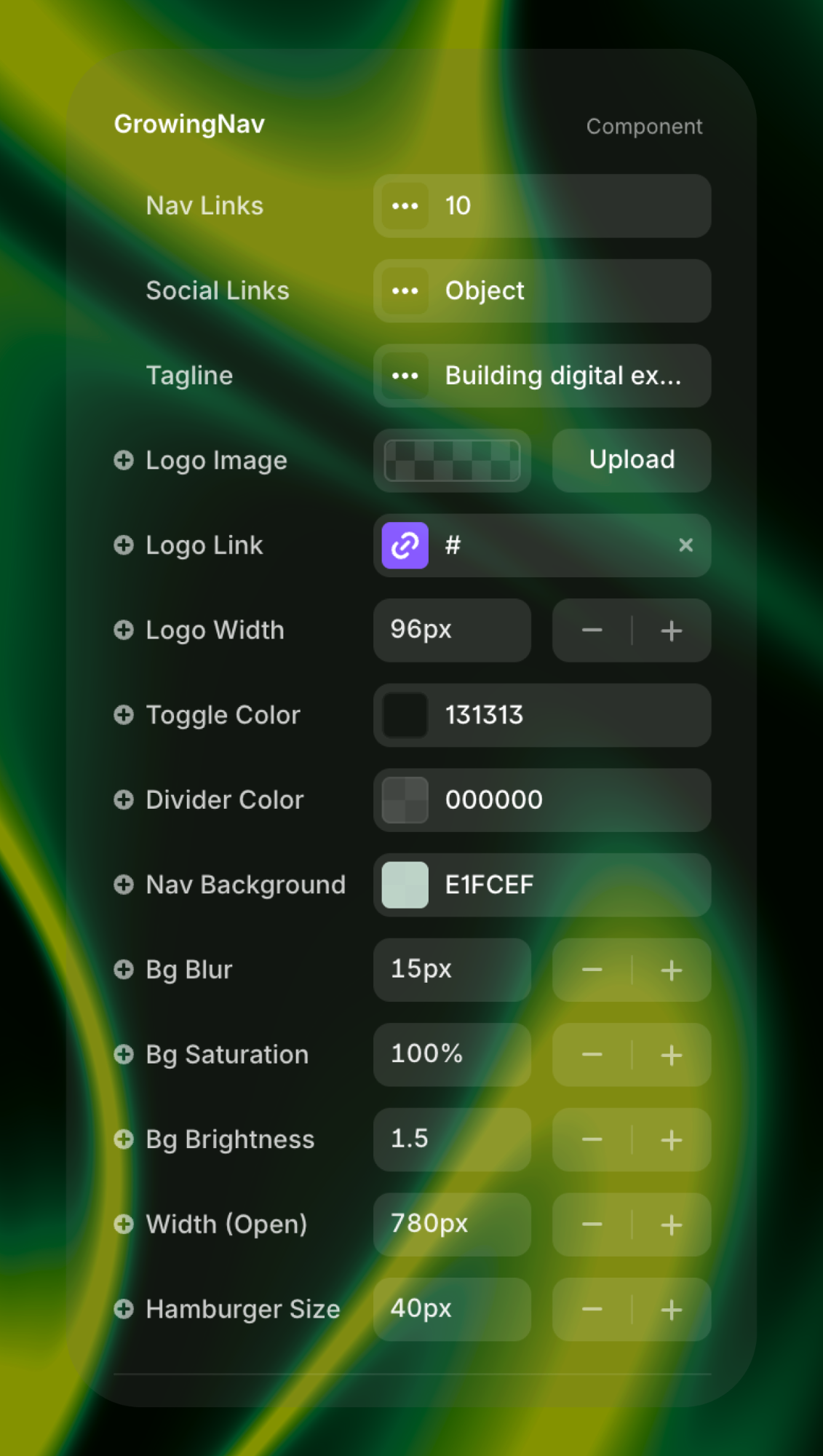823x1456 pixels.
Task: Edit the Tagline text field
Action: tap(562, 376)
